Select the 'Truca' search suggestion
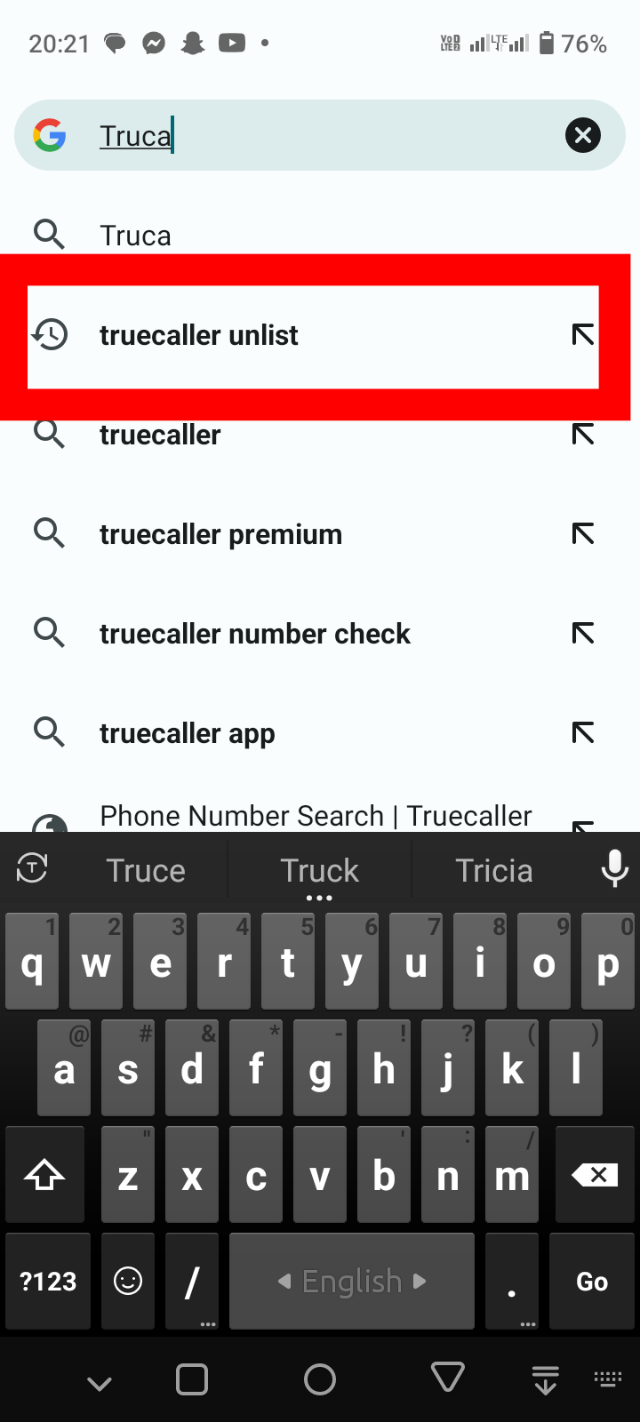This screenshot has height=1422, width=640. click(x=135, y=236)
